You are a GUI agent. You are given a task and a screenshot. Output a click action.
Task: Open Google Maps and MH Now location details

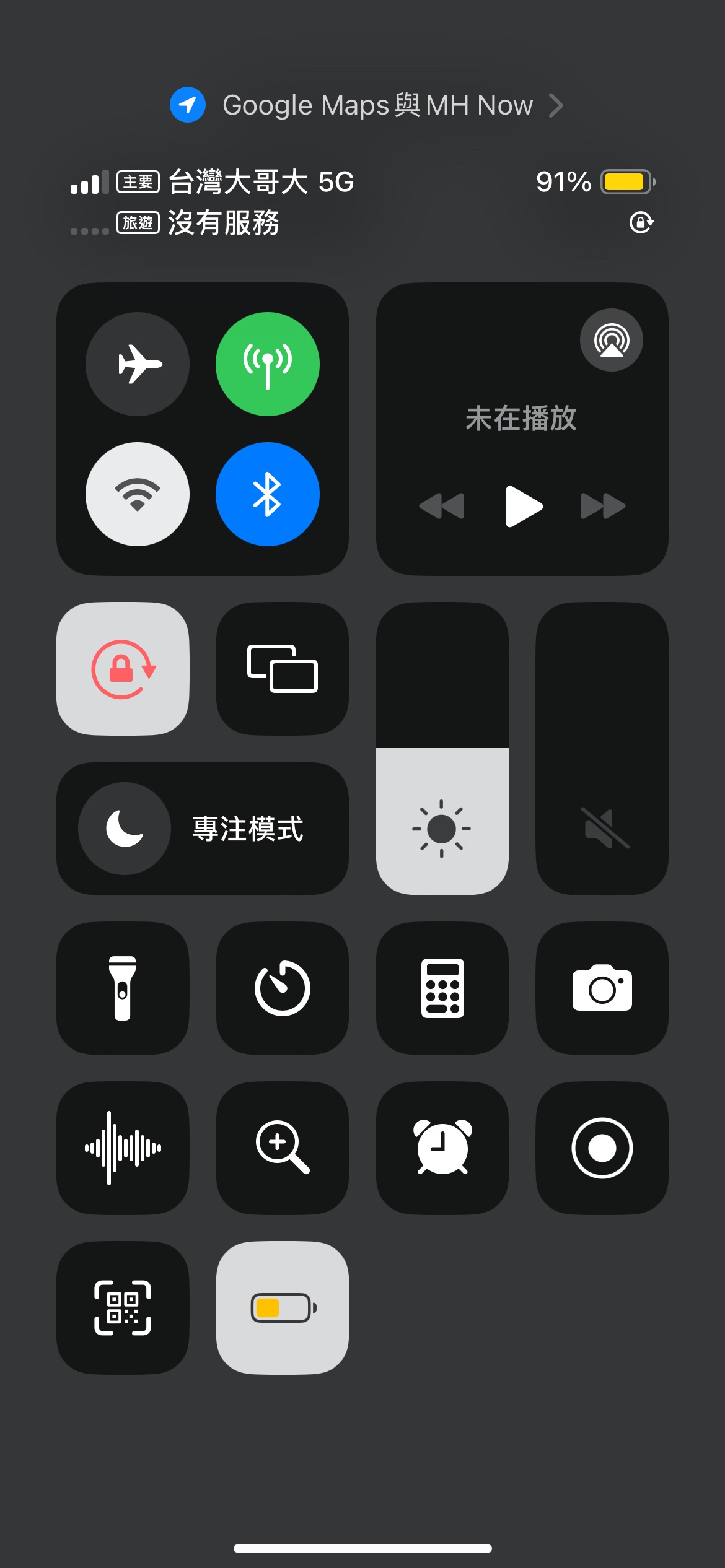[367, 105]
